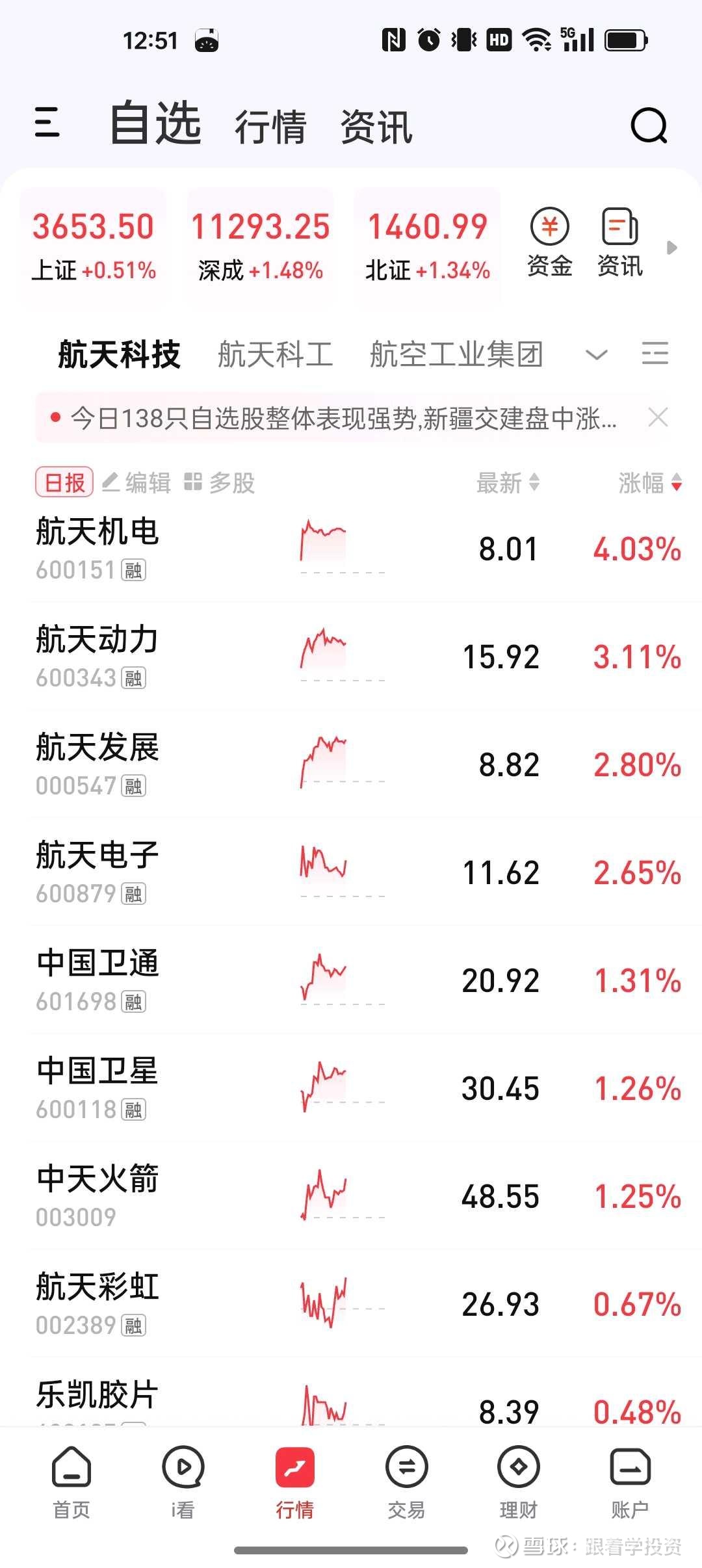The width and height of the screenshot is (702, 1568).
Task: Open the 日报 daily report
Action: pos(64,482)
